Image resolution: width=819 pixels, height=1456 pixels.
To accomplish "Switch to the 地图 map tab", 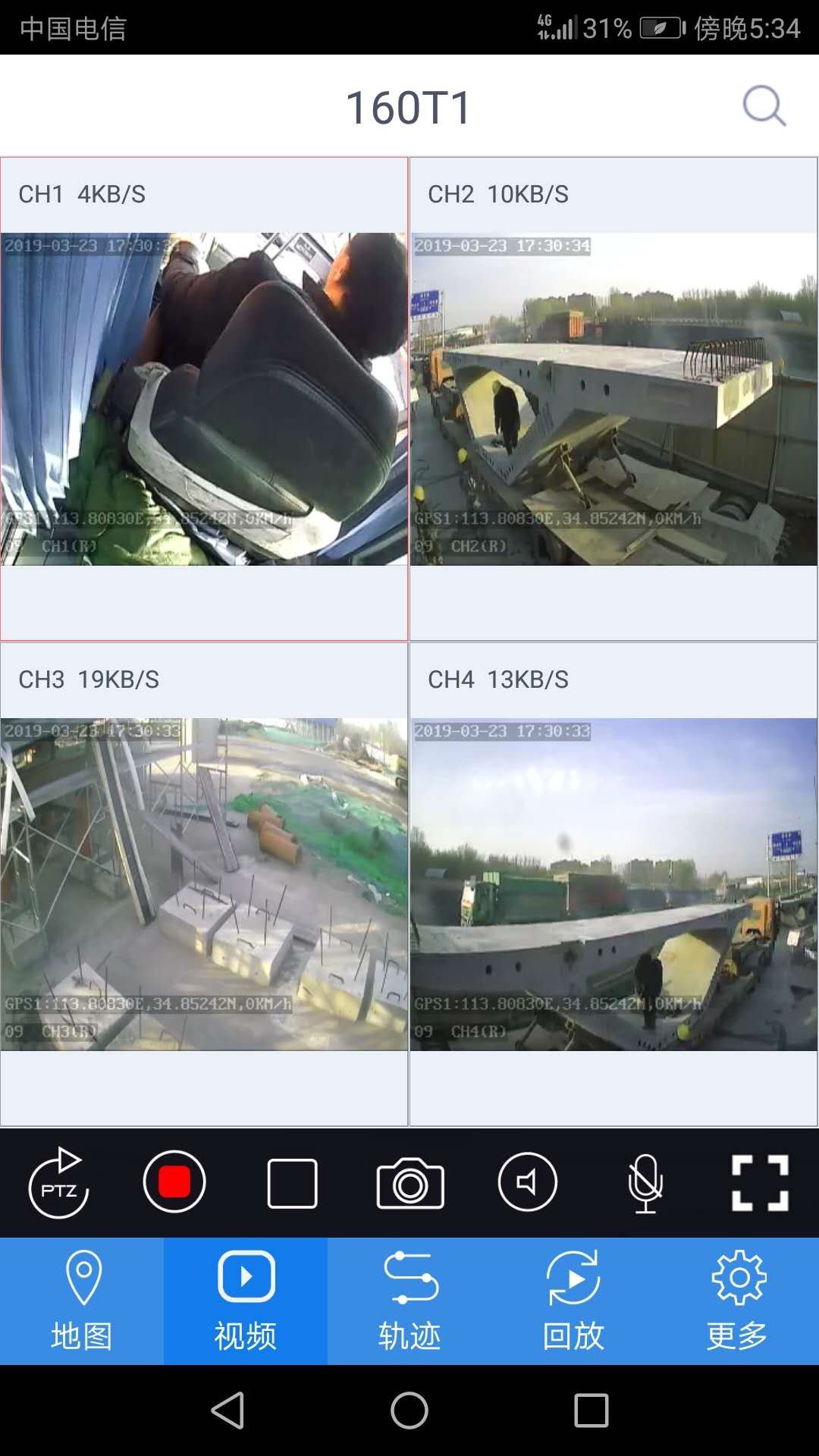I will pyautogui.click(x=82, y=1301).
